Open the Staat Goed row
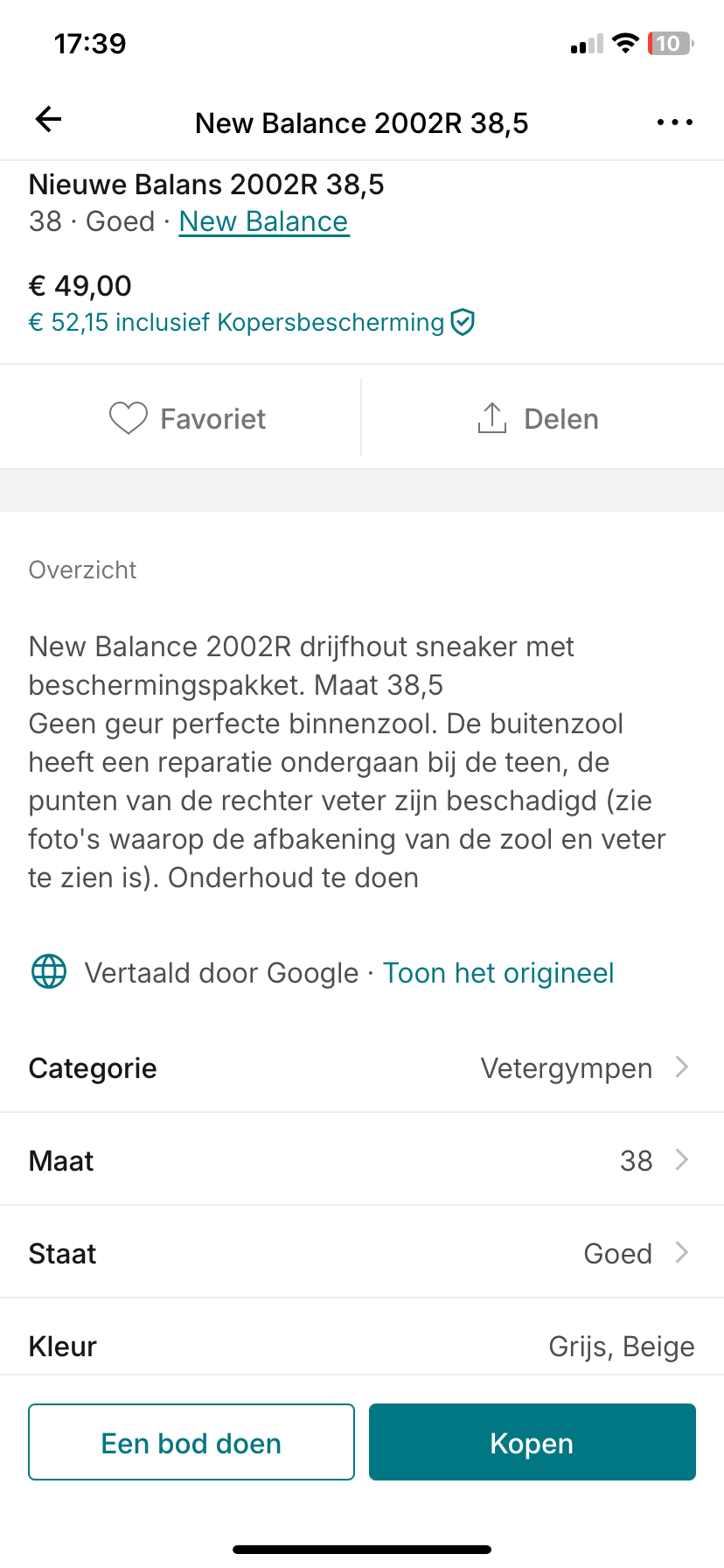 pos(362,1253)
